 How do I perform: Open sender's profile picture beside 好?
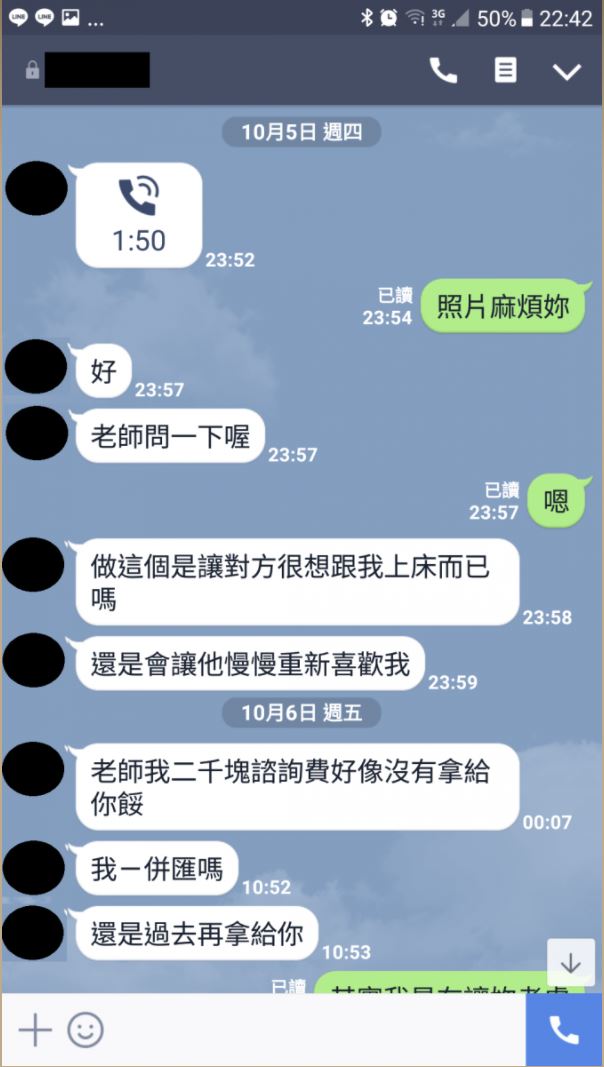pyautogui.click(x=36, y=367)
